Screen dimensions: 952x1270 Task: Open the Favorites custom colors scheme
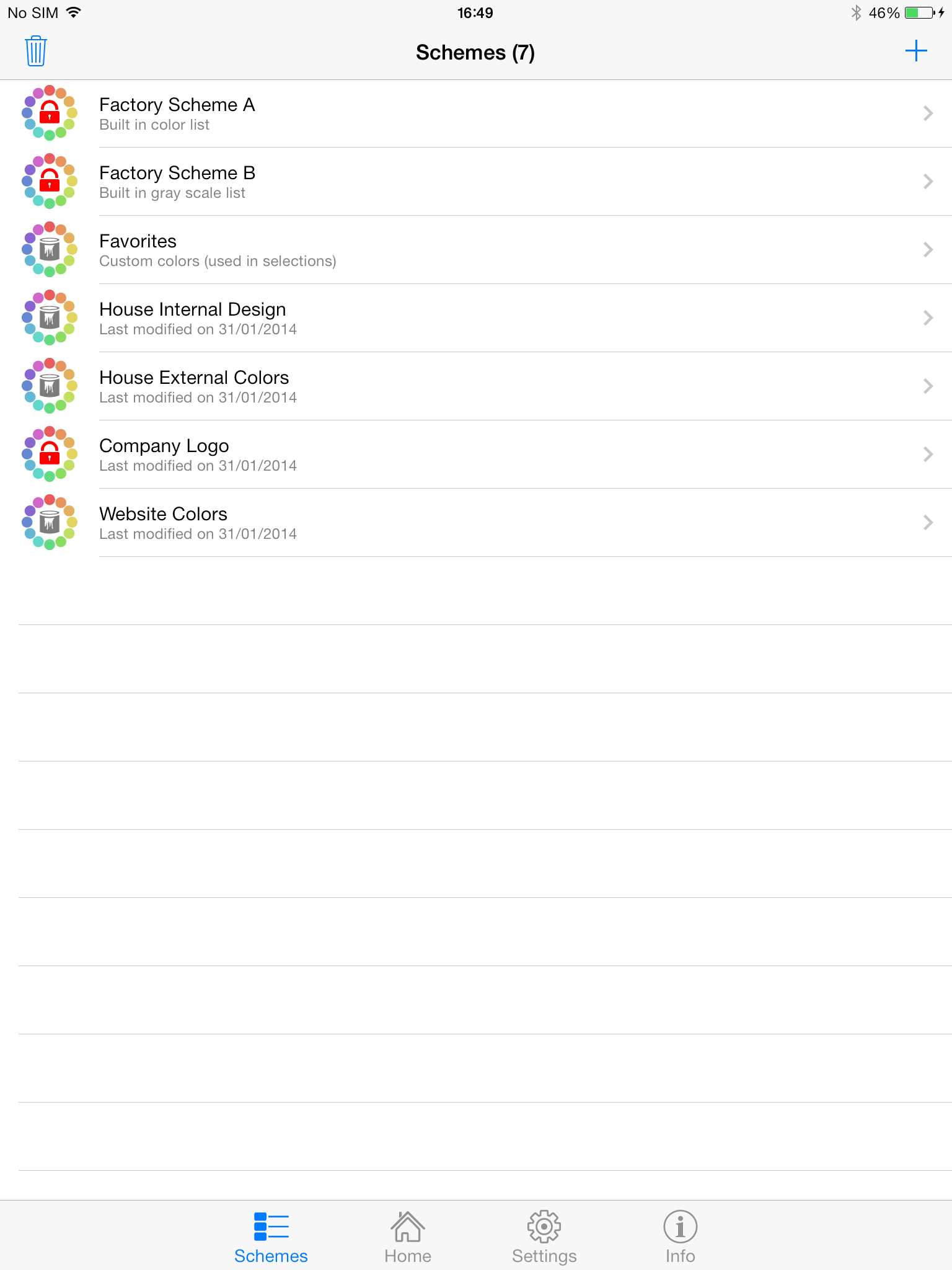click(x=475, y=250)
